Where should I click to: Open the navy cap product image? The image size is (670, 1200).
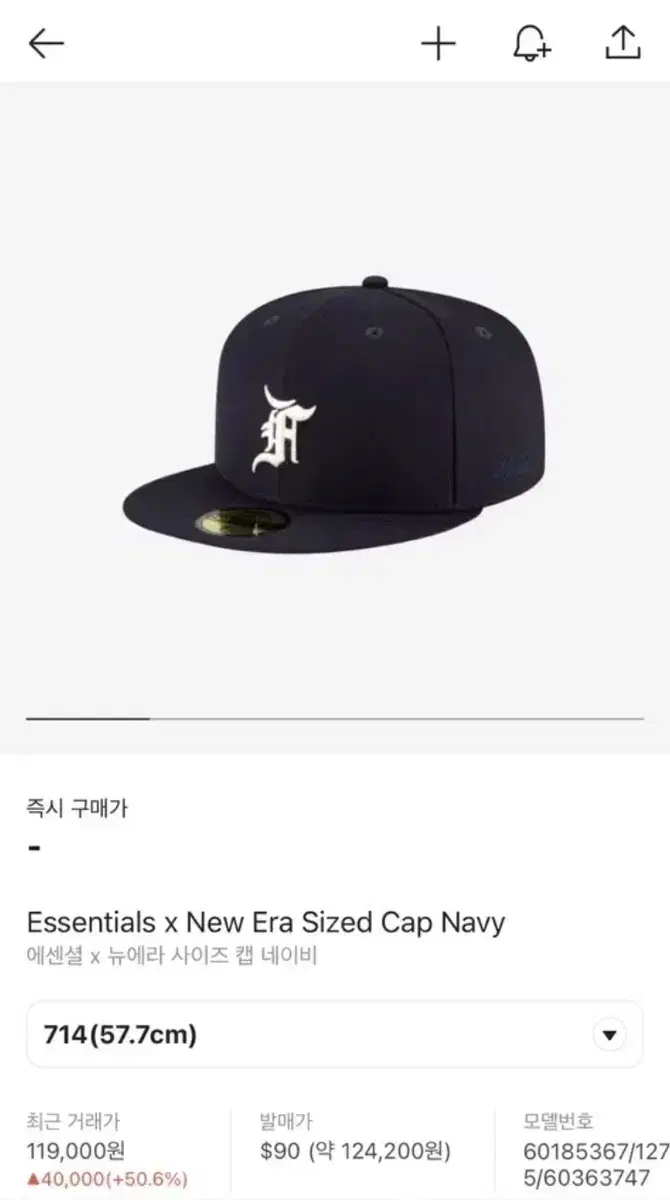pos(336,415)
